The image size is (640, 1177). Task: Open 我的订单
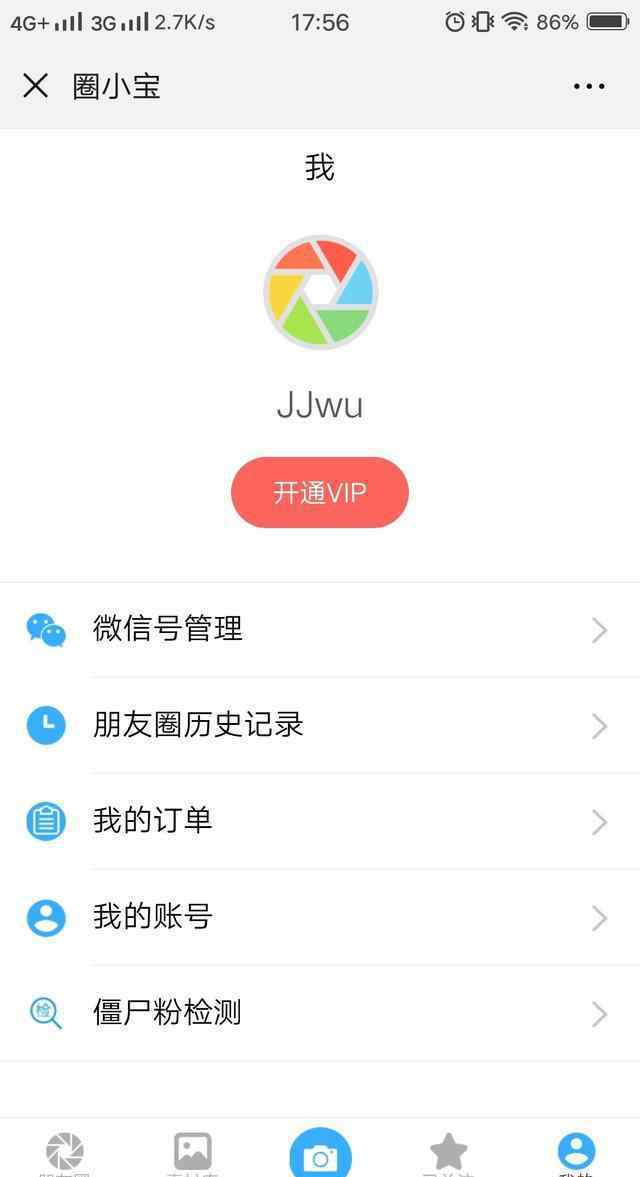tap(320, 822)
